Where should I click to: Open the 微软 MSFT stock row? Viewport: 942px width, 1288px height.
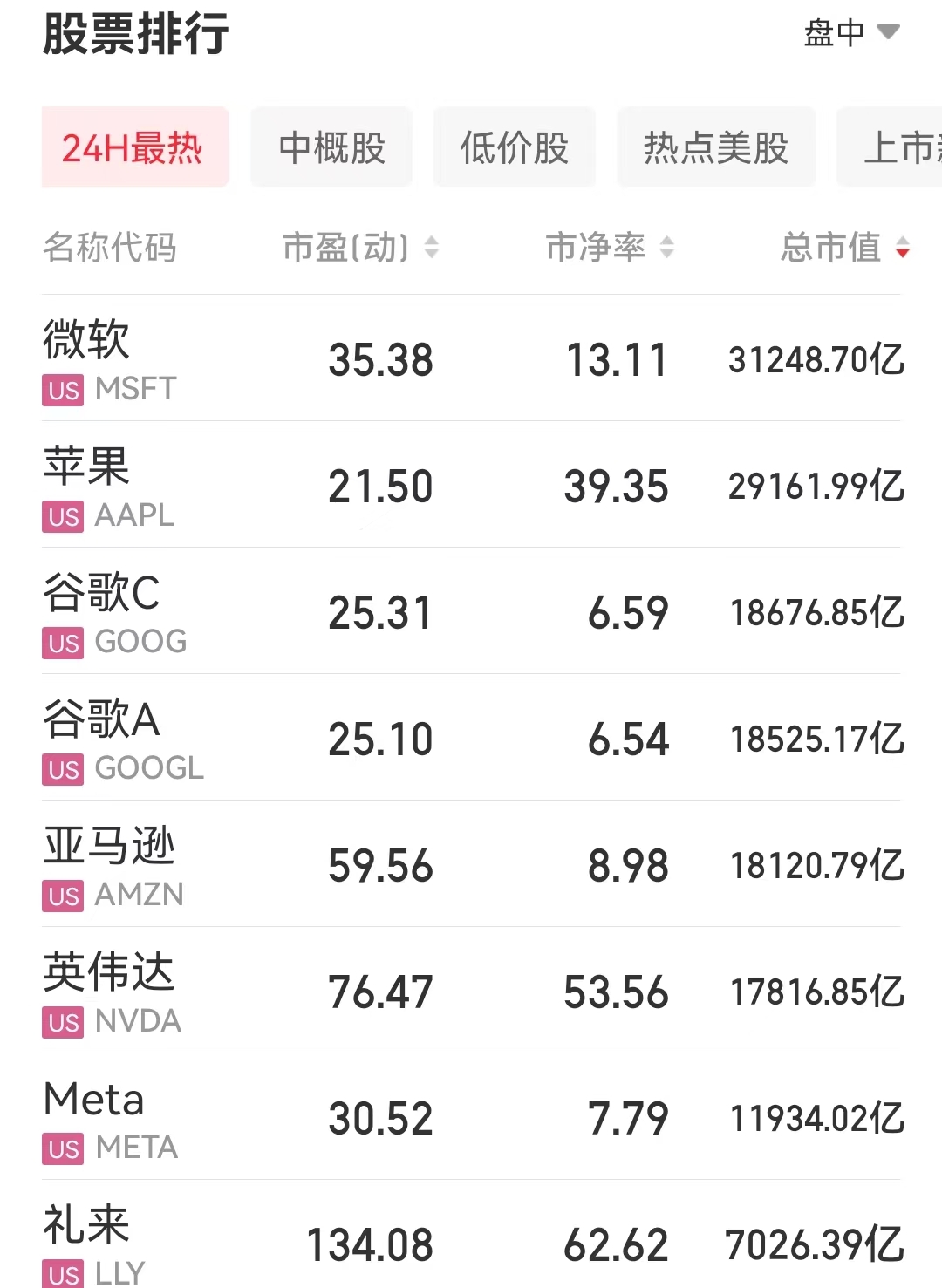click(471, 358)
